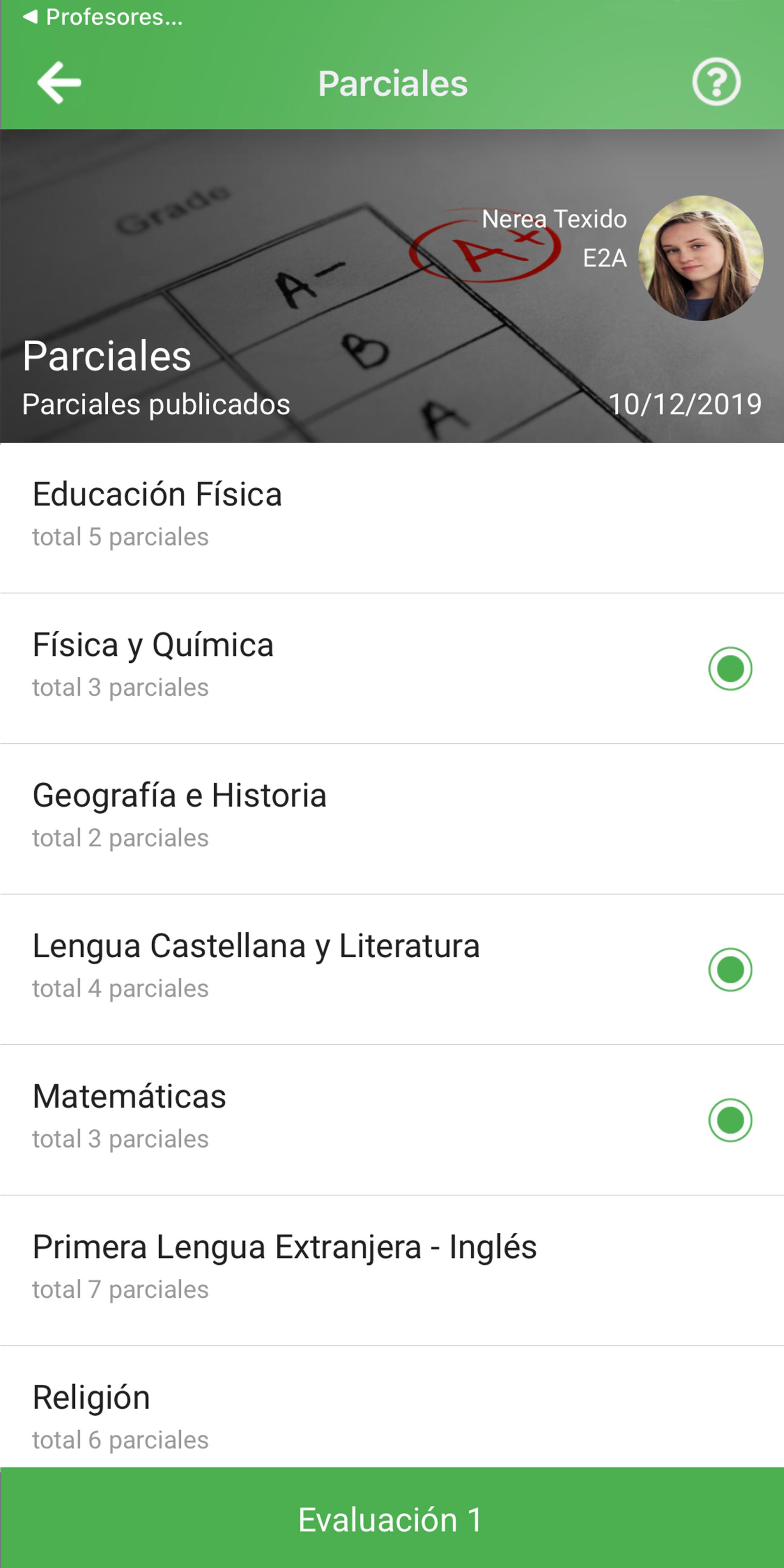Go back with the white arrow

click(x=59, y=83)
